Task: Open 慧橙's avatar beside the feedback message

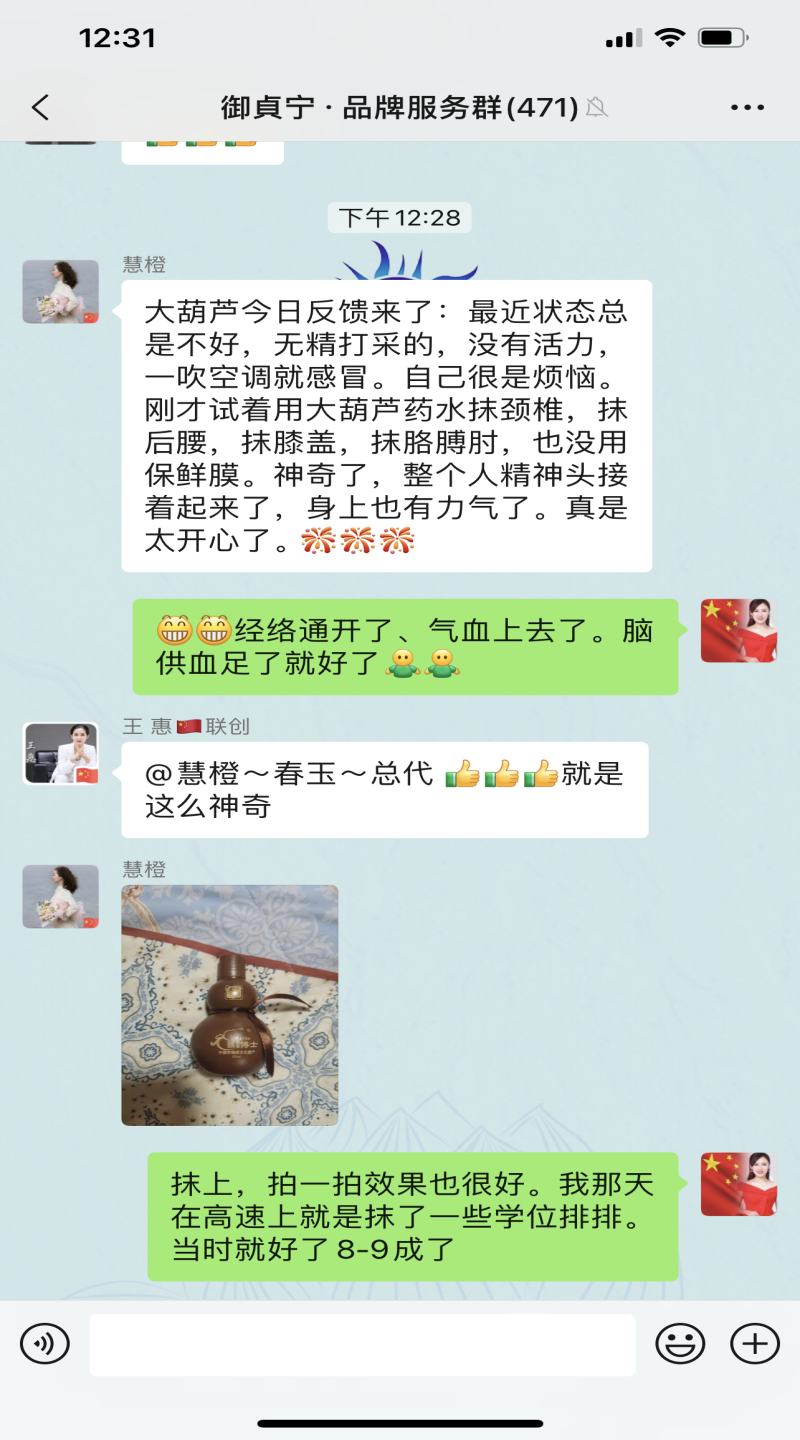Action: [61, 292]
